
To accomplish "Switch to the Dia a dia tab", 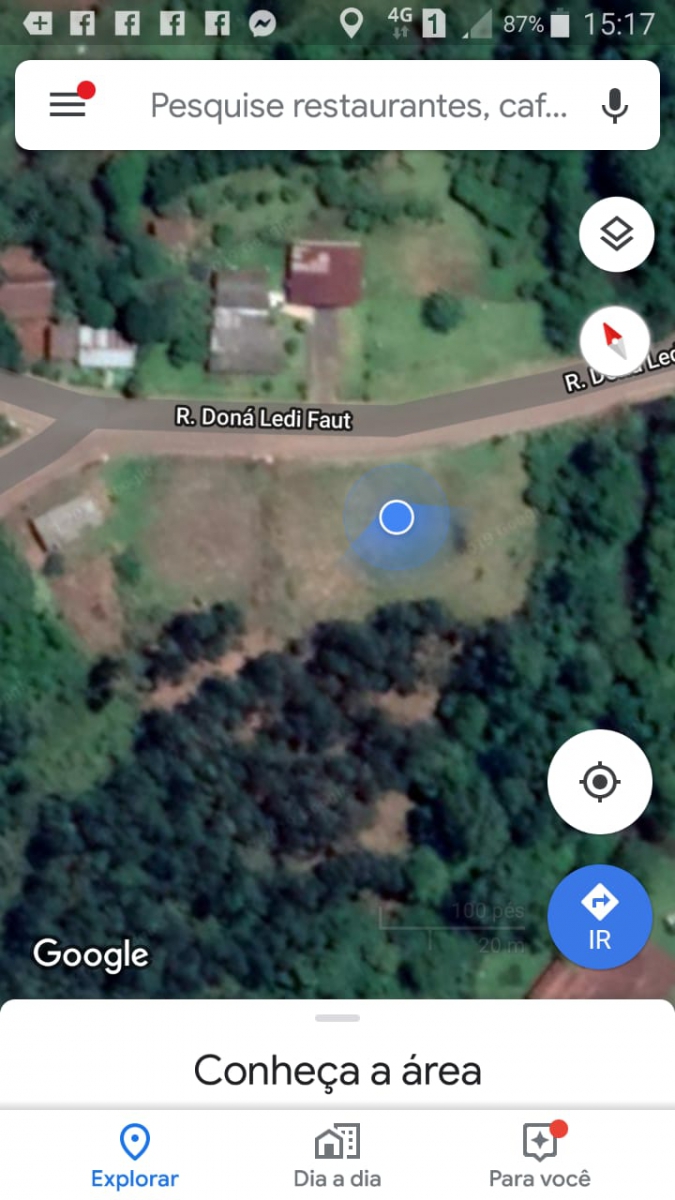I will click(x=337, y=1155).
